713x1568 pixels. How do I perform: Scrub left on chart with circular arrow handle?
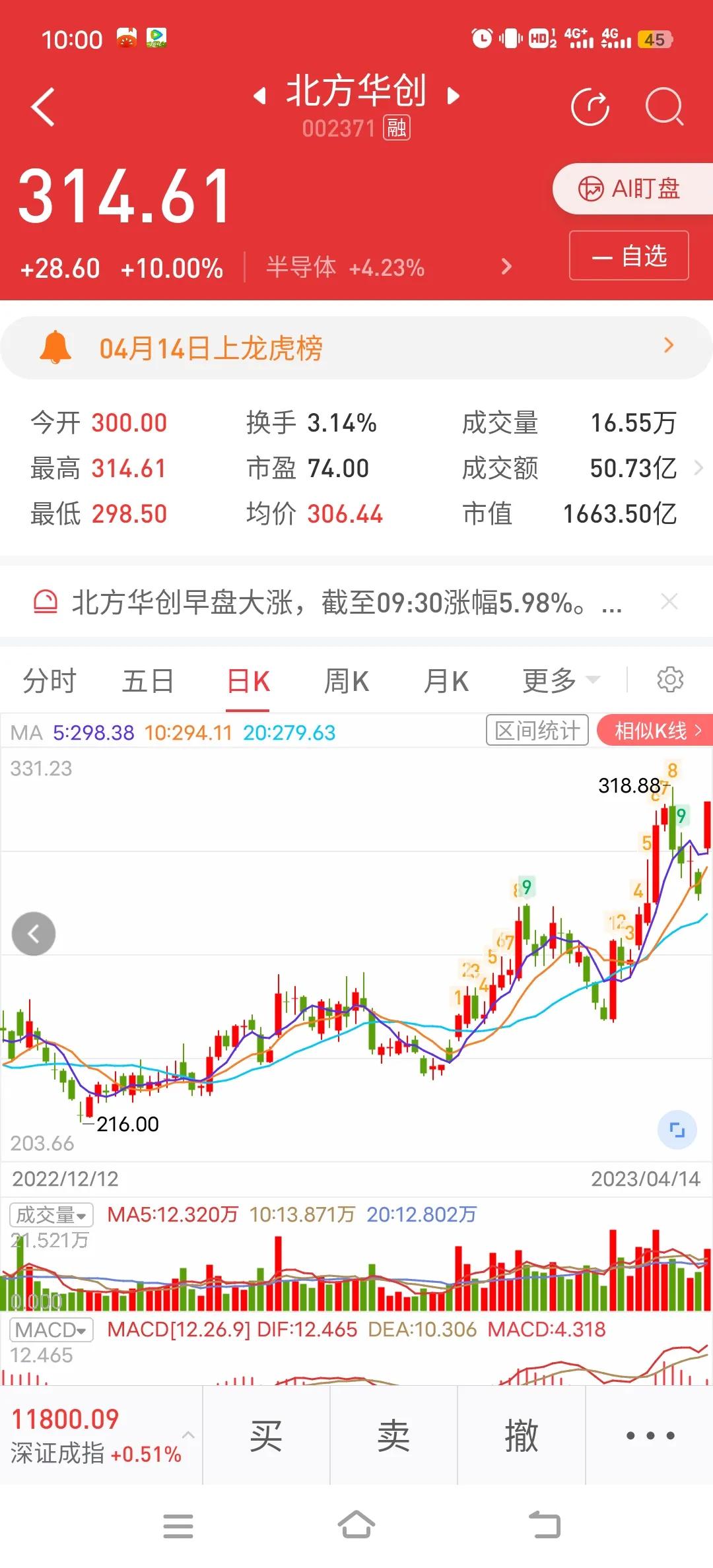point(34,933)
